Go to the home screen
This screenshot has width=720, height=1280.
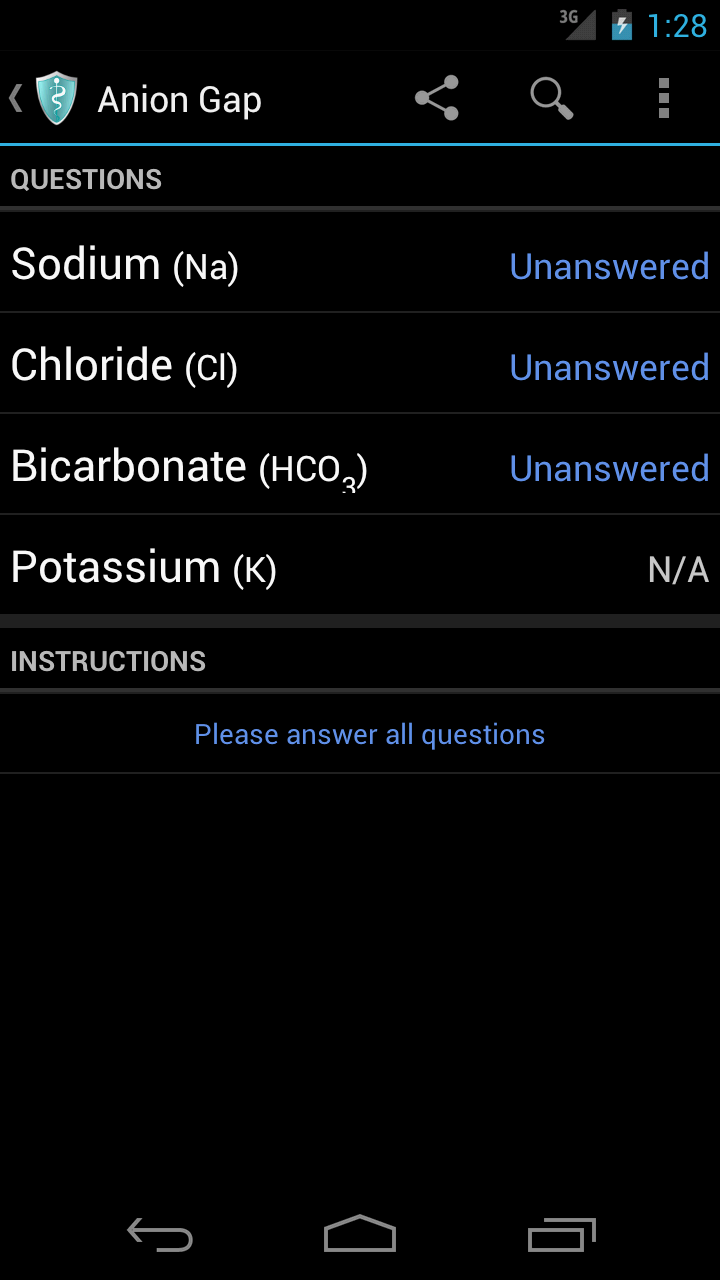[360, 1235]
